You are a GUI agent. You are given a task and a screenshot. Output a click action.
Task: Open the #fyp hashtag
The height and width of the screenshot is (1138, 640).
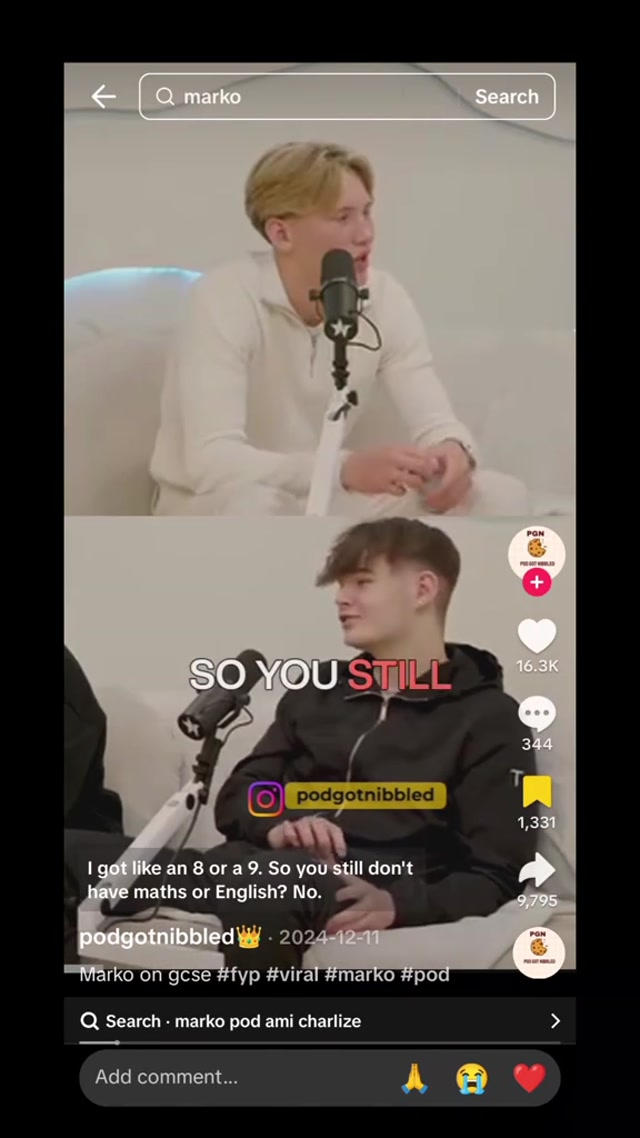pos(238,974)
